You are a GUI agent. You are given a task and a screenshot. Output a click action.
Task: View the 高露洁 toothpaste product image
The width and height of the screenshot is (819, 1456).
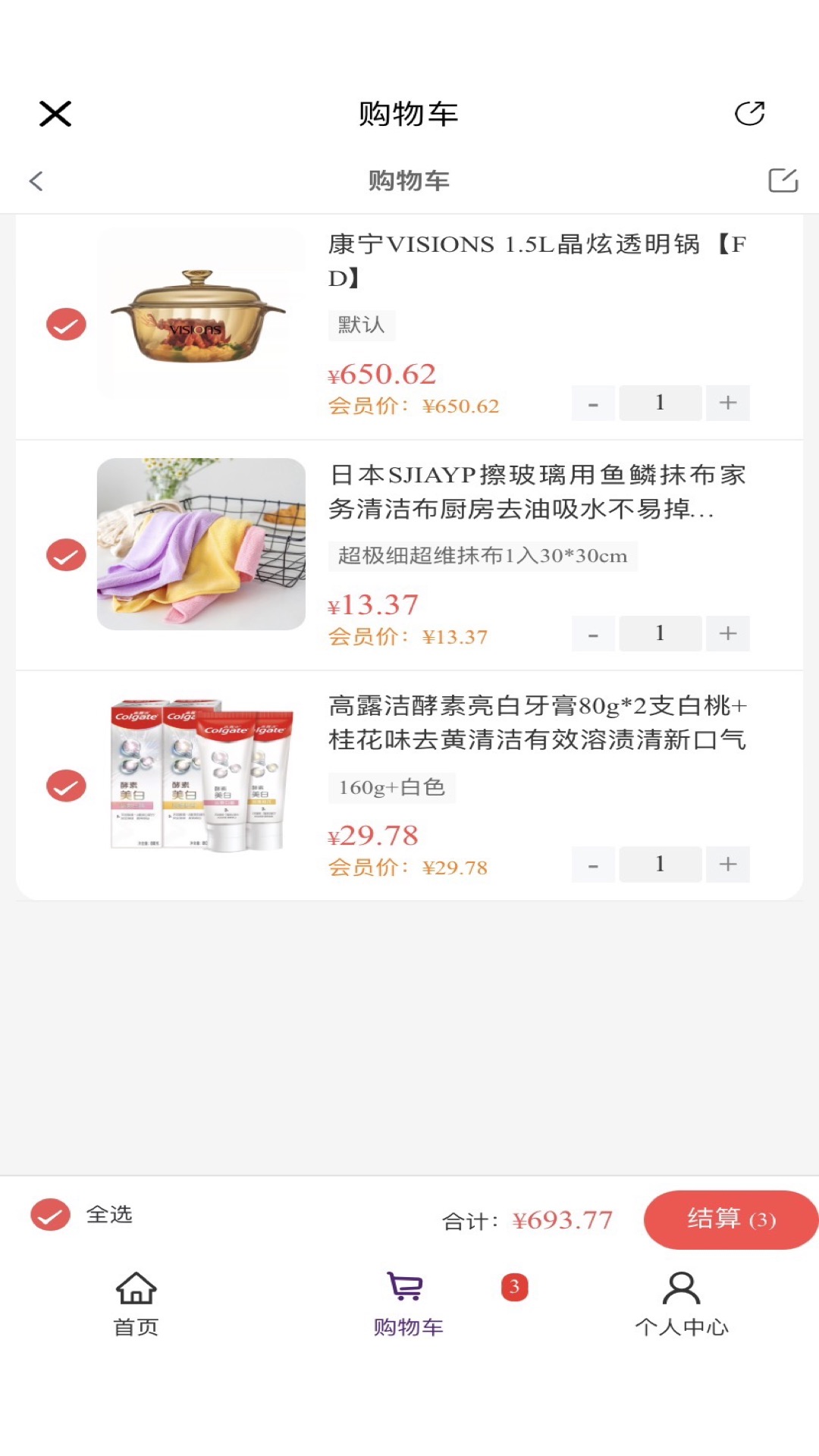click(x=201, y=775)
